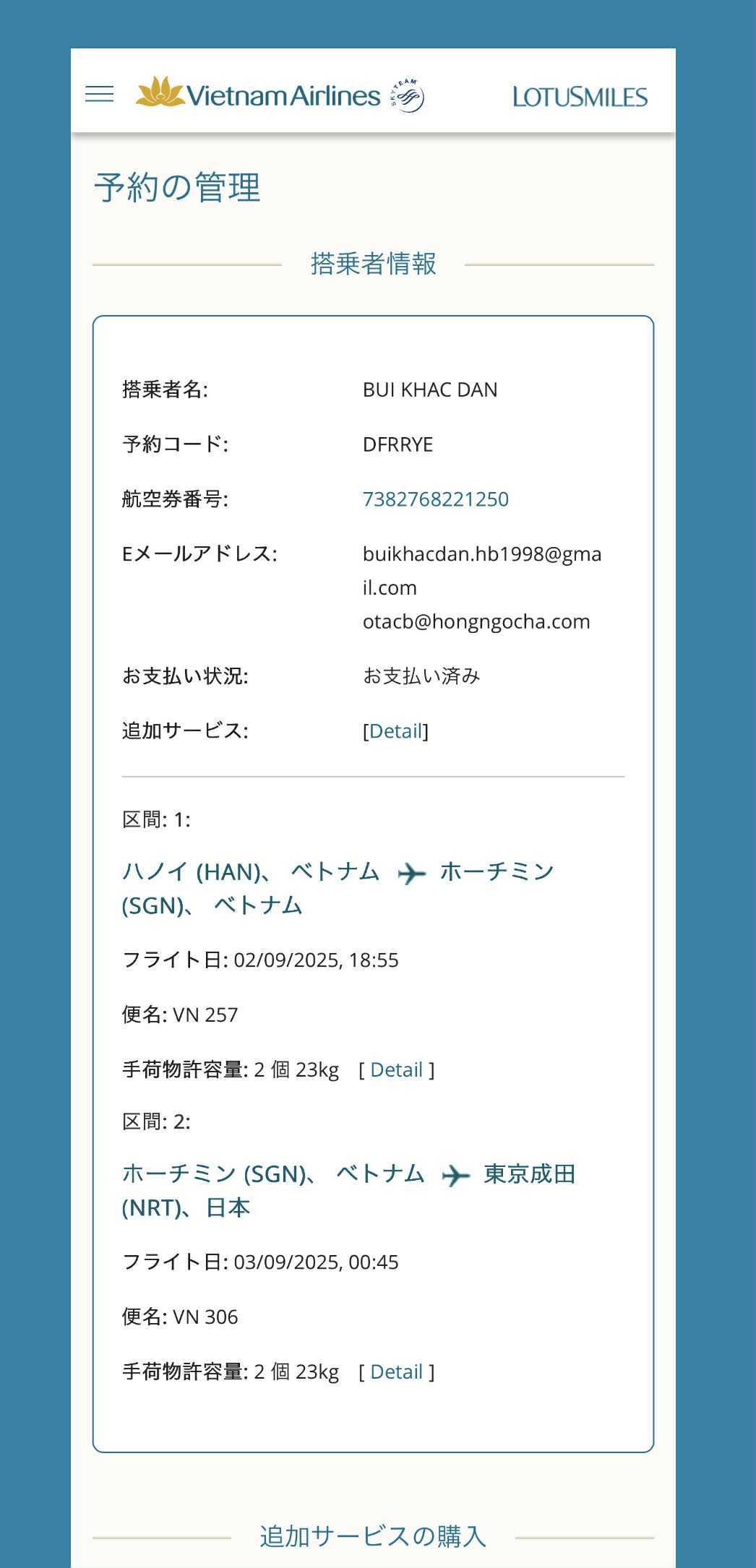View Detail of 追加サービス
Viewport: 756px width, 1568px height.
pyautogui.click(x=395, y=731)
